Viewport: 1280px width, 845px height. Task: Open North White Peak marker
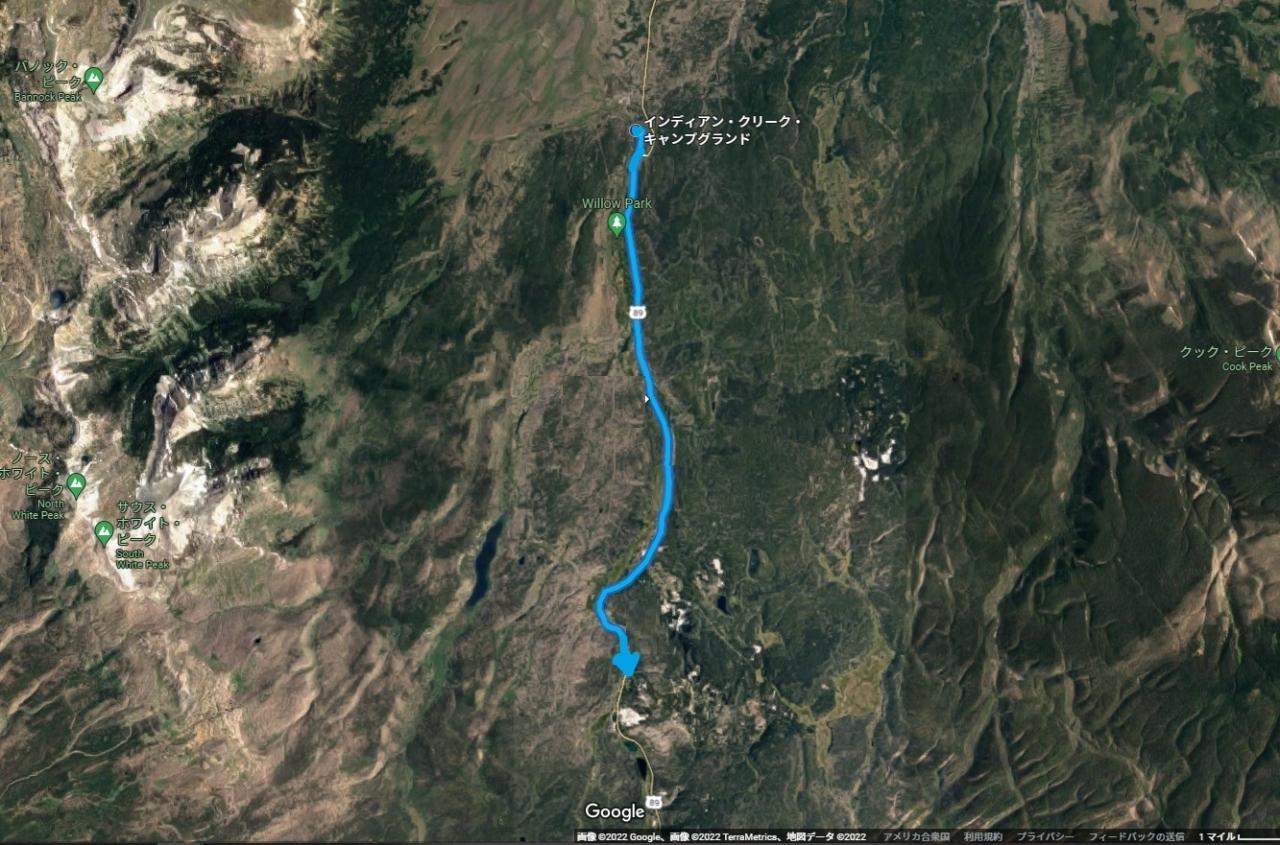pos(77,484)
